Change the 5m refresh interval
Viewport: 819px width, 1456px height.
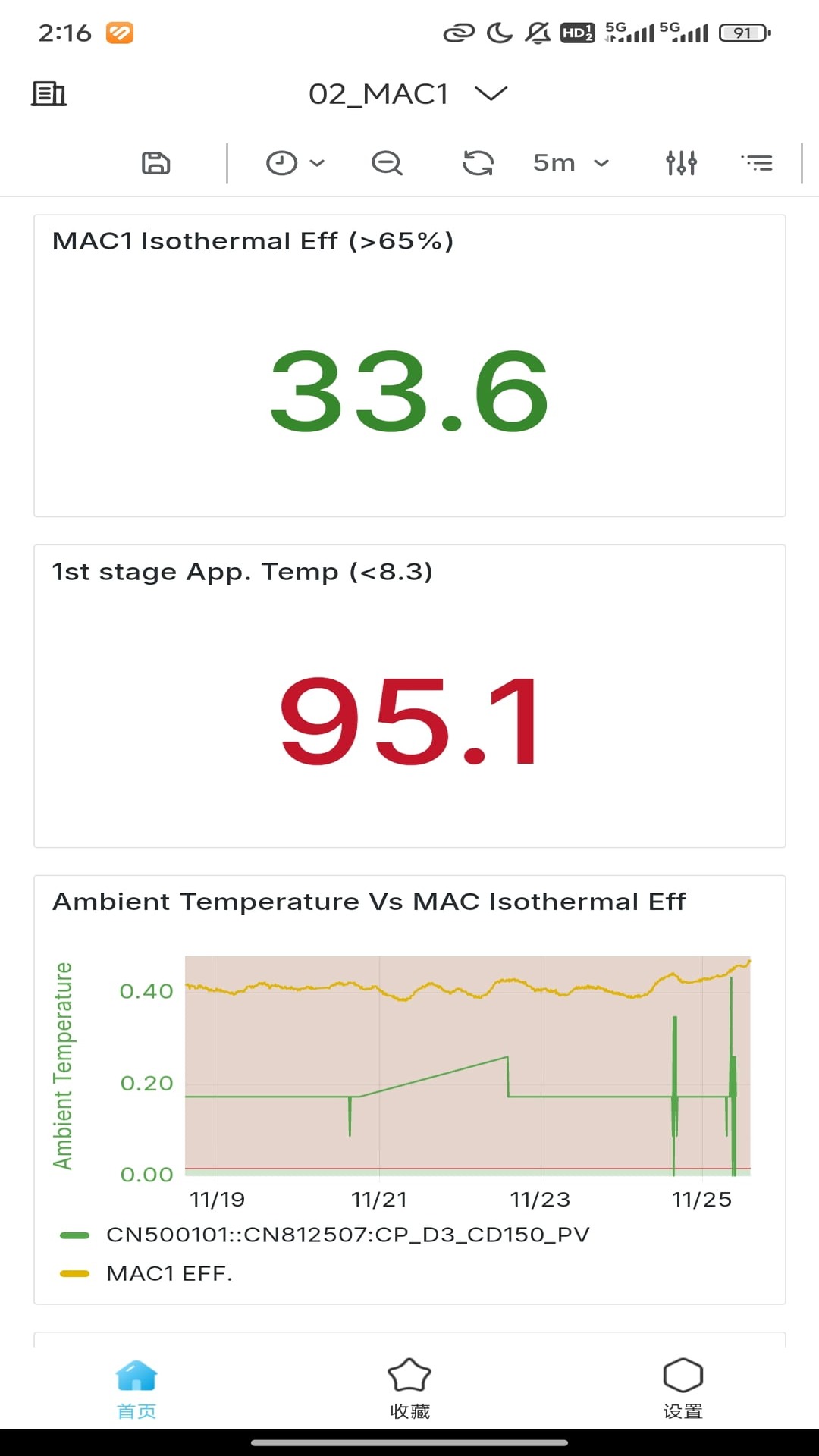point(571,163)
